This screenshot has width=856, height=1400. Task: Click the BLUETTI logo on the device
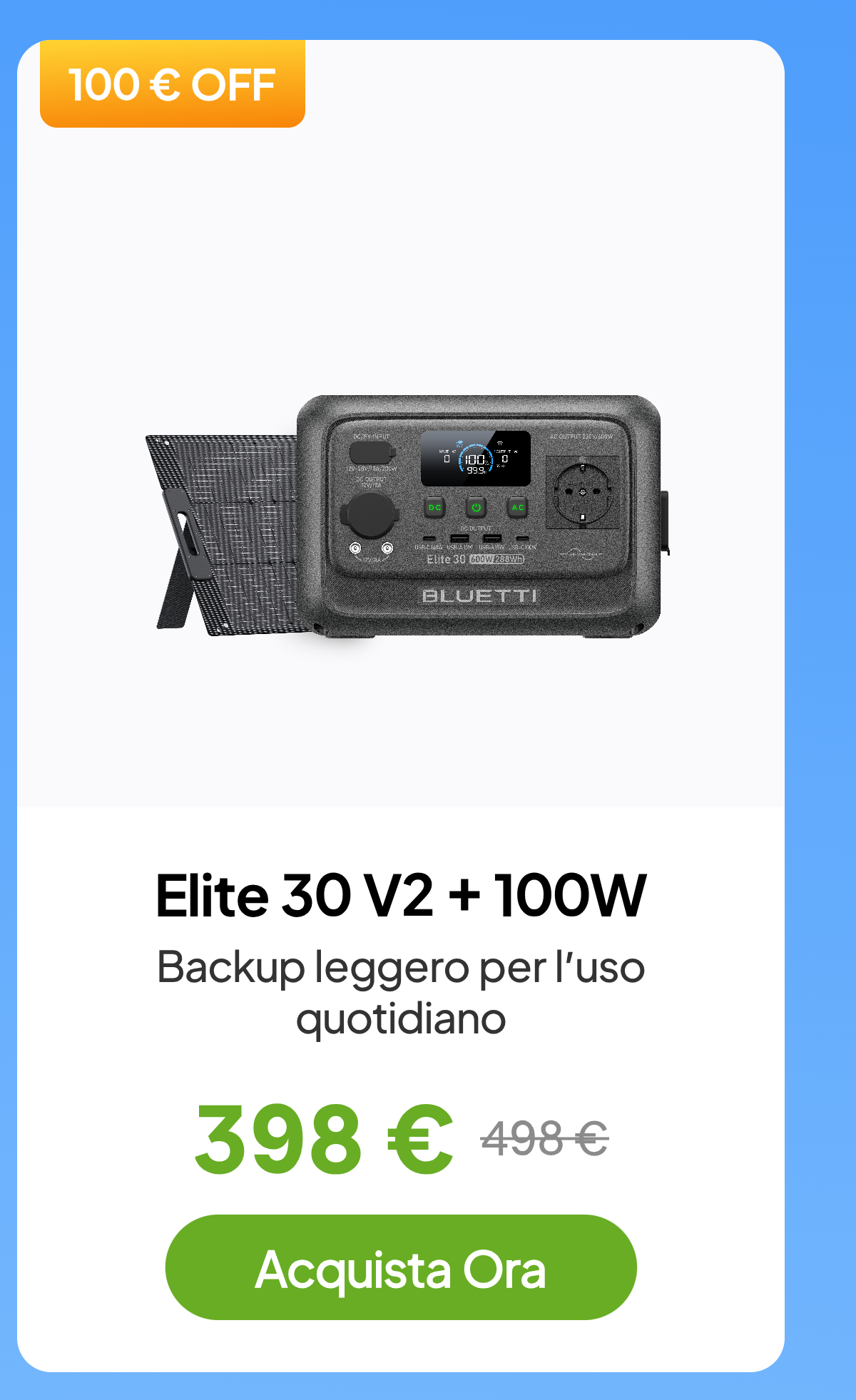481,595
